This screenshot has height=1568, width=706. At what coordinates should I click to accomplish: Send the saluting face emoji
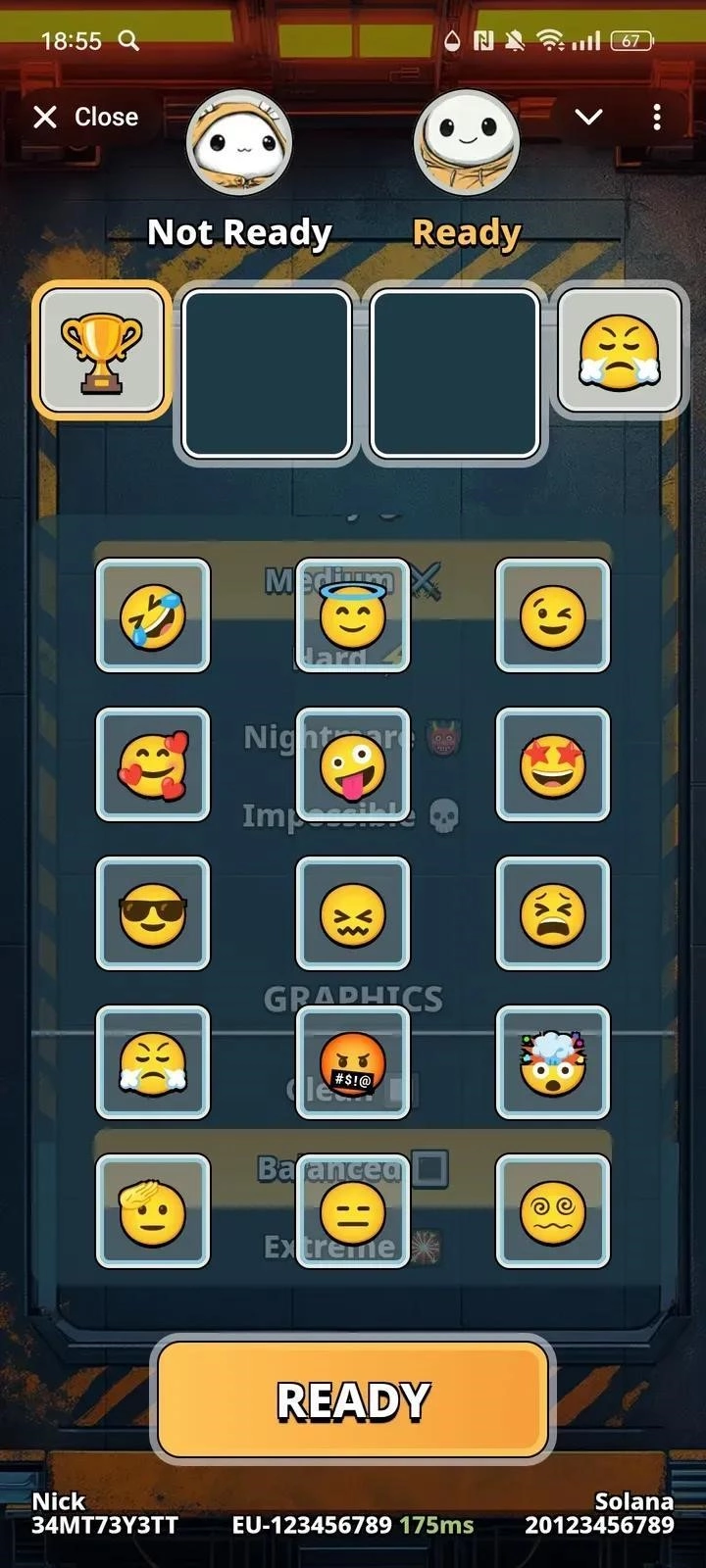tap(153, 1211)
